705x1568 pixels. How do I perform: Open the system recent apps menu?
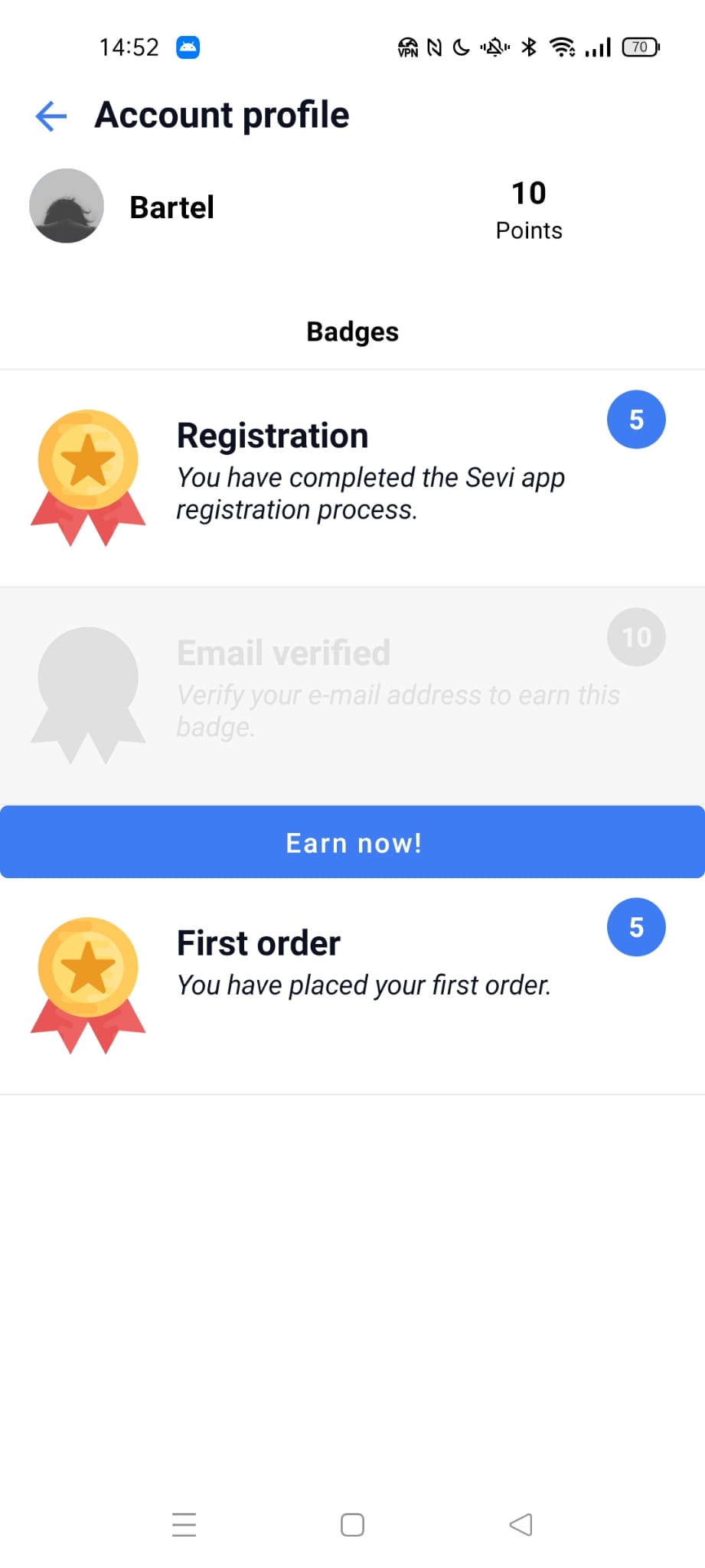coord(184,1524)
